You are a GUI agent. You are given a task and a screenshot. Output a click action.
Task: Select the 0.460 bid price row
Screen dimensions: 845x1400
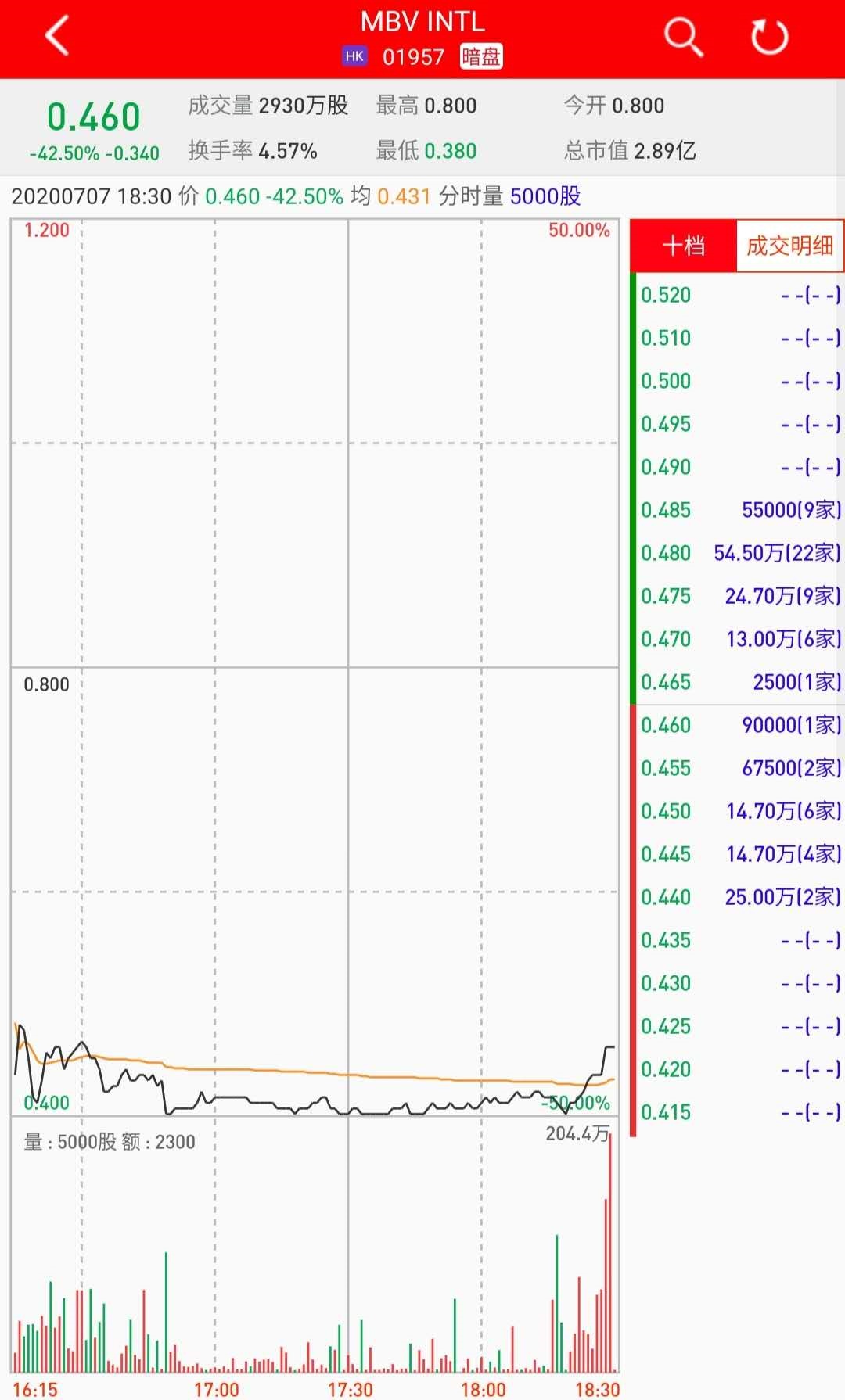(739, 725)
